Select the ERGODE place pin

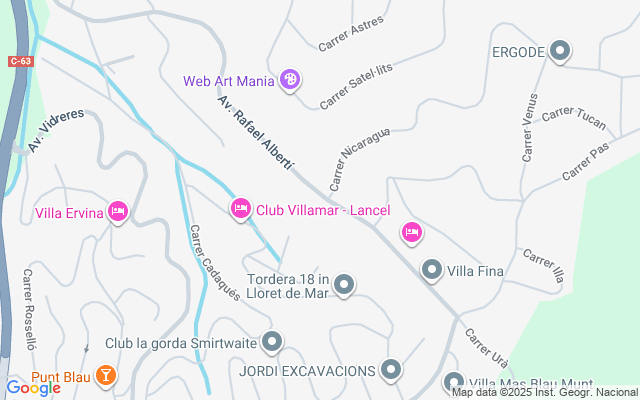560,50
